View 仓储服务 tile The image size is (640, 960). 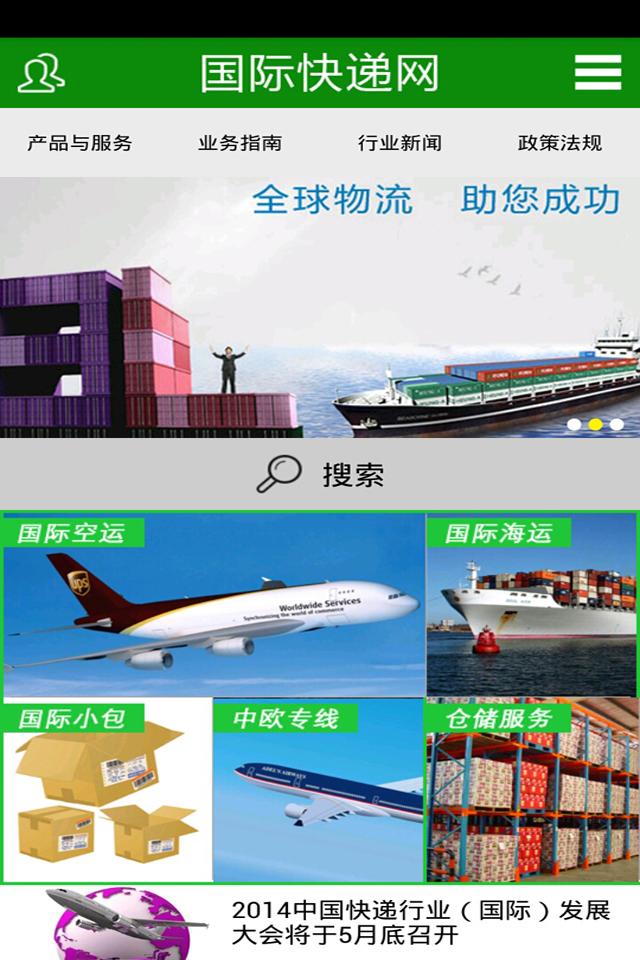(532, 791)
